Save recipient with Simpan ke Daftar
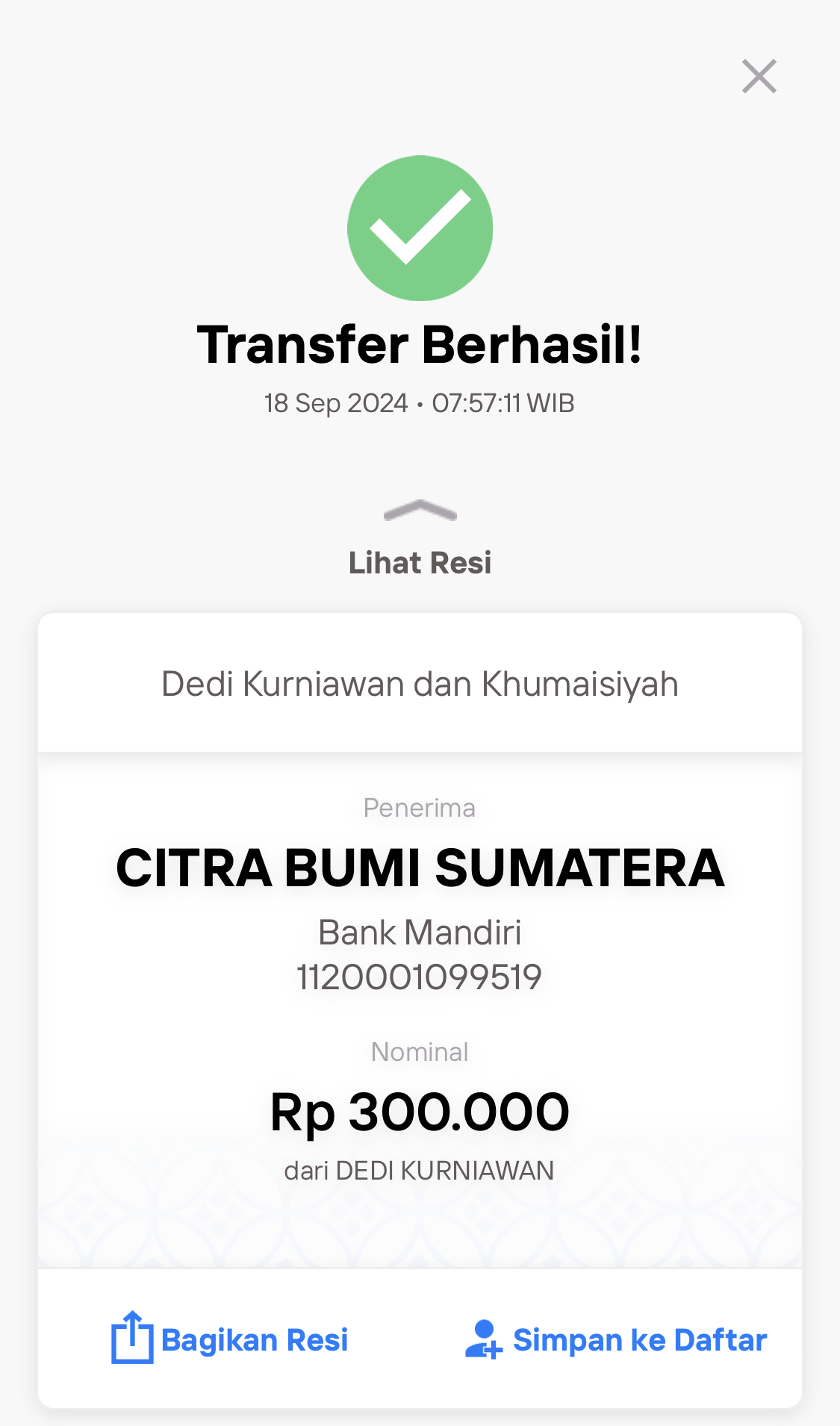Screen dimensions: 840x1426 tap(616, 1339)
